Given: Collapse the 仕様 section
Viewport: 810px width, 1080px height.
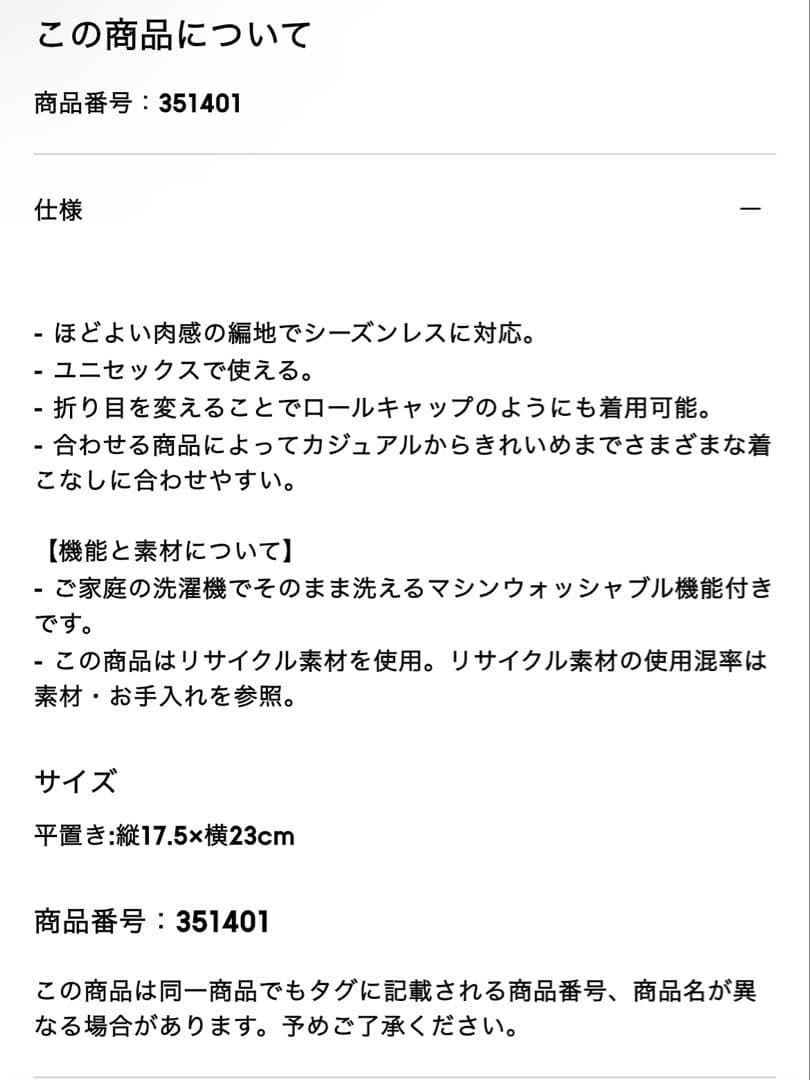Looking at the screenshot, I should point(750,210).
